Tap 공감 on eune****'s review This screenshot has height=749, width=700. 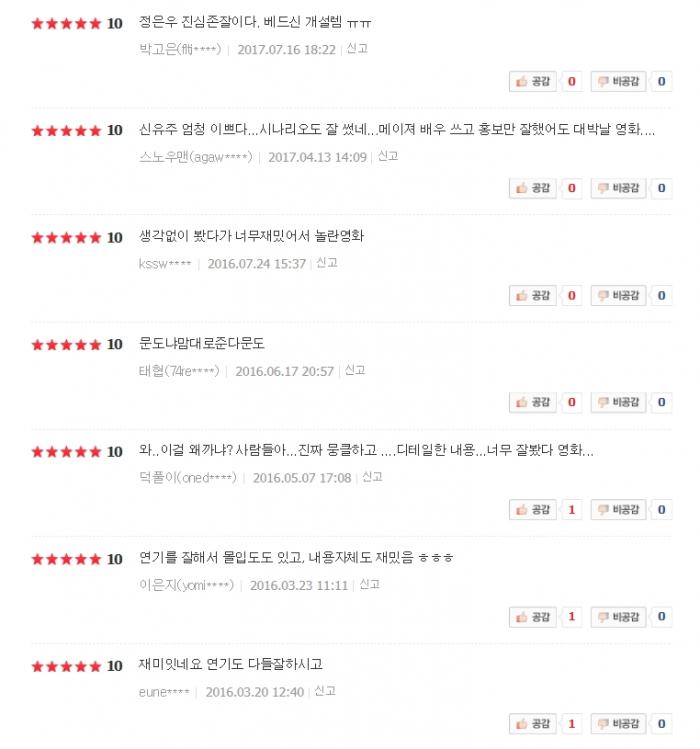[x=532, y=724]
